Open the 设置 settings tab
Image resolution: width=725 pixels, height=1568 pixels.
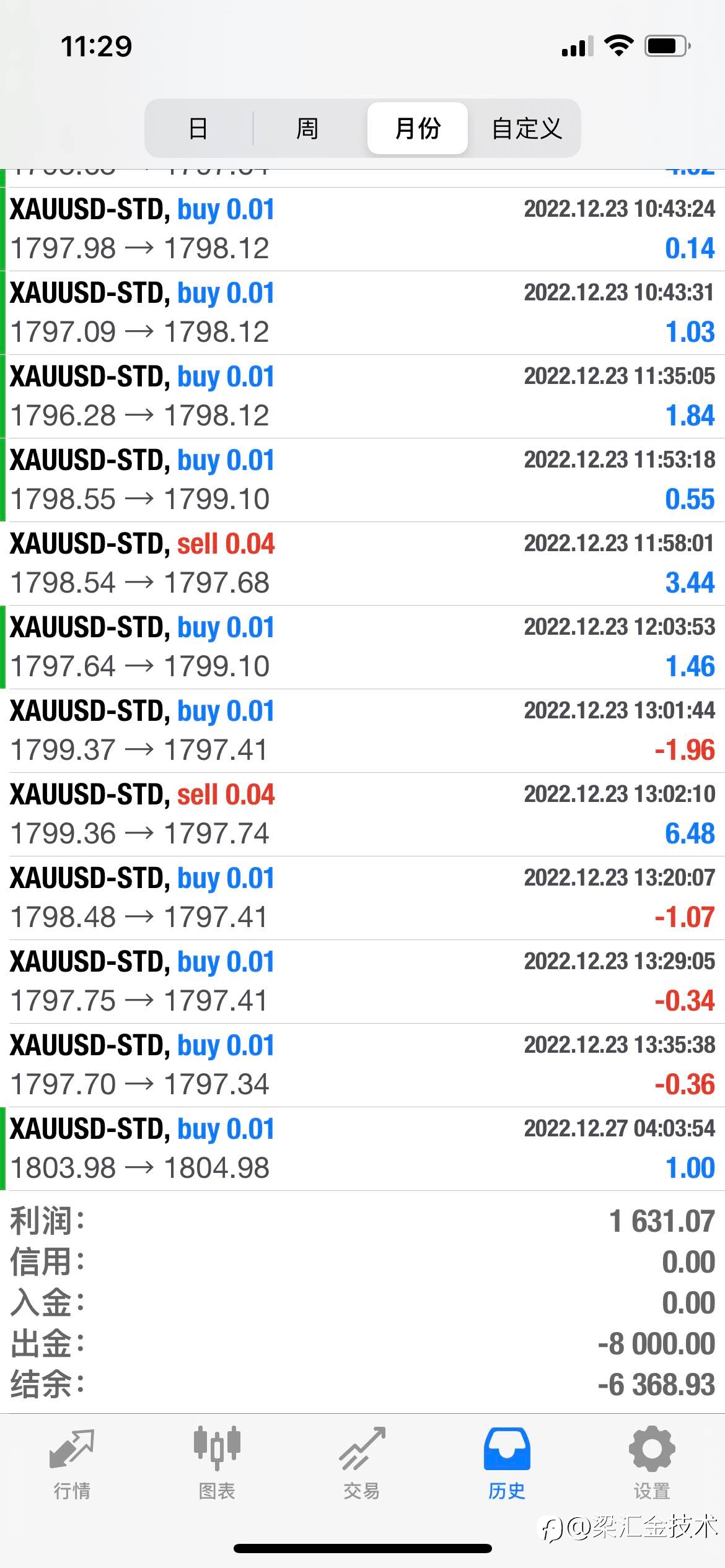pyautogui.click(x=652, y=1464)
